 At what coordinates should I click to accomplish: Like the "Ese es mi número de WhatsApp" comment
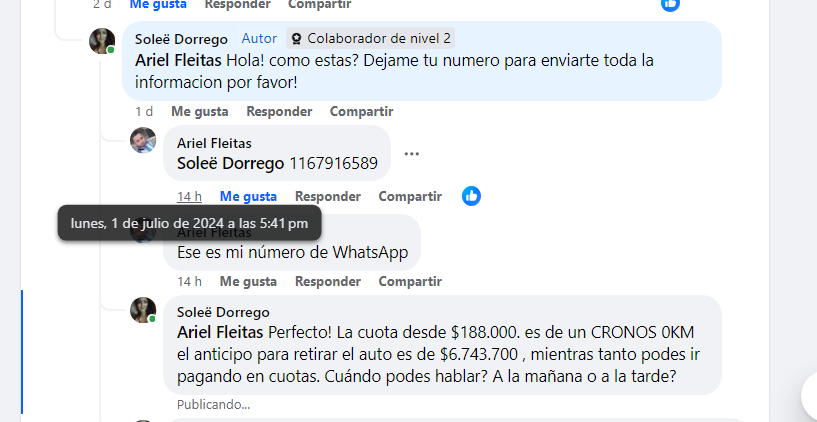click(248, 281)
